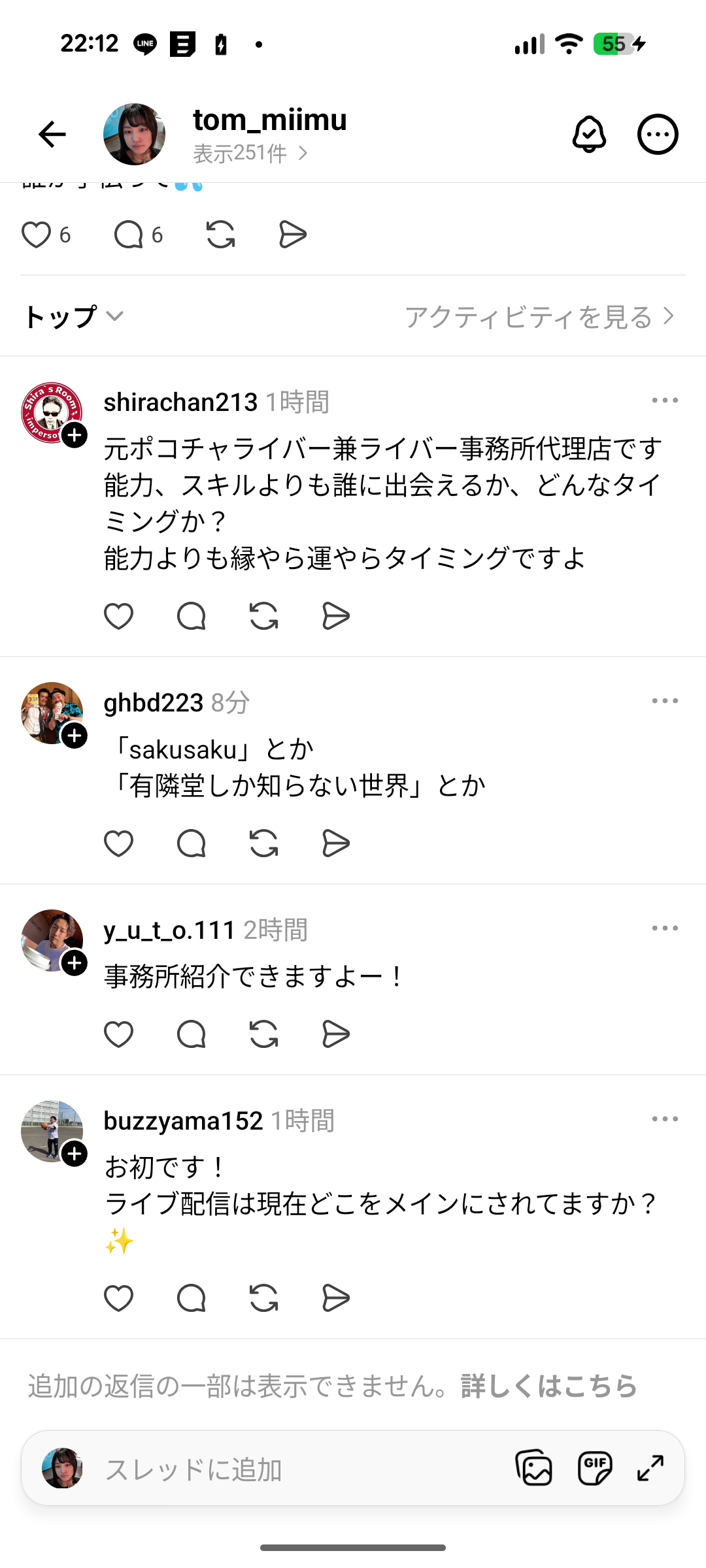Like y_u_t_o.111's reply
The width and height of the screenshot is (706, 1568).
[x=118, y=1034]
